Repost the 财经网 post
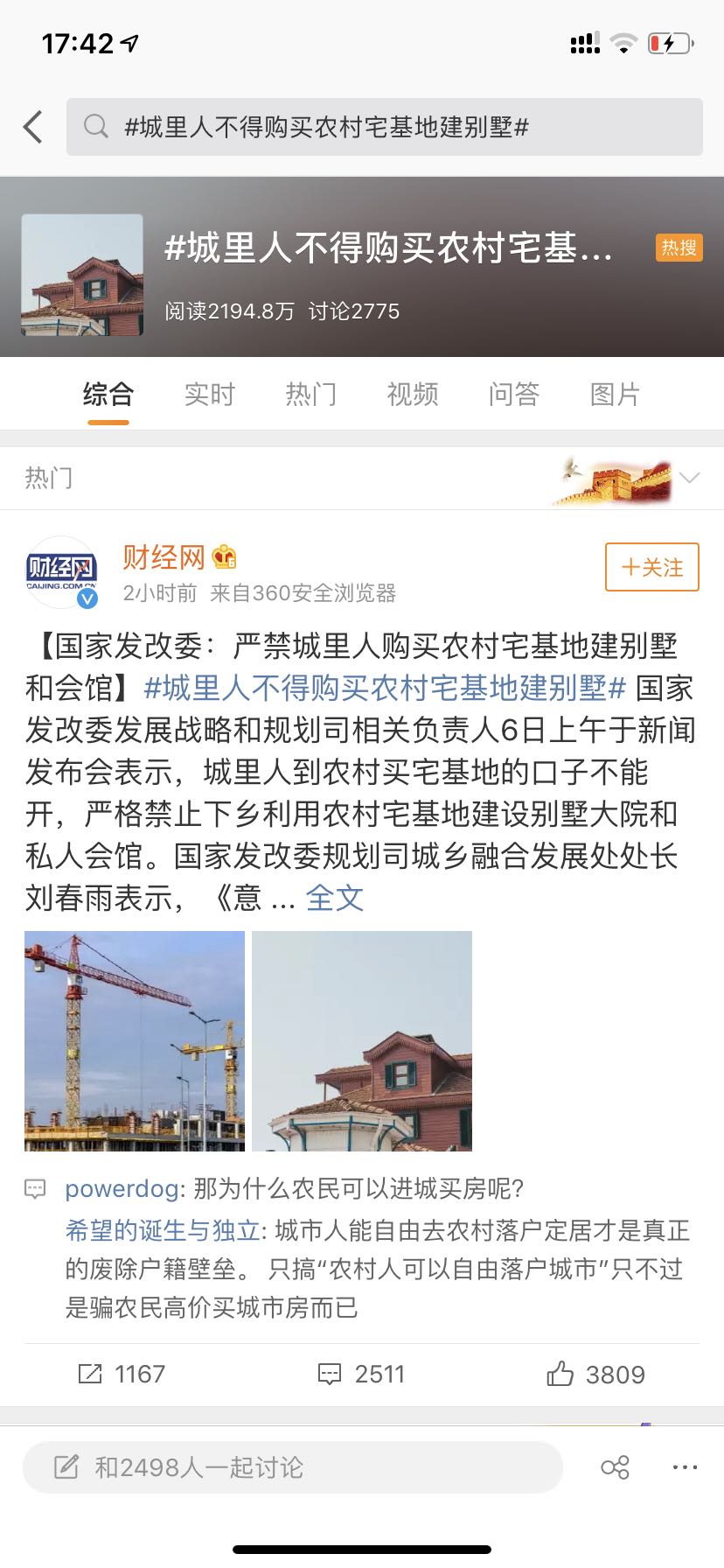724x1568 pixels. pos(122,1374)
